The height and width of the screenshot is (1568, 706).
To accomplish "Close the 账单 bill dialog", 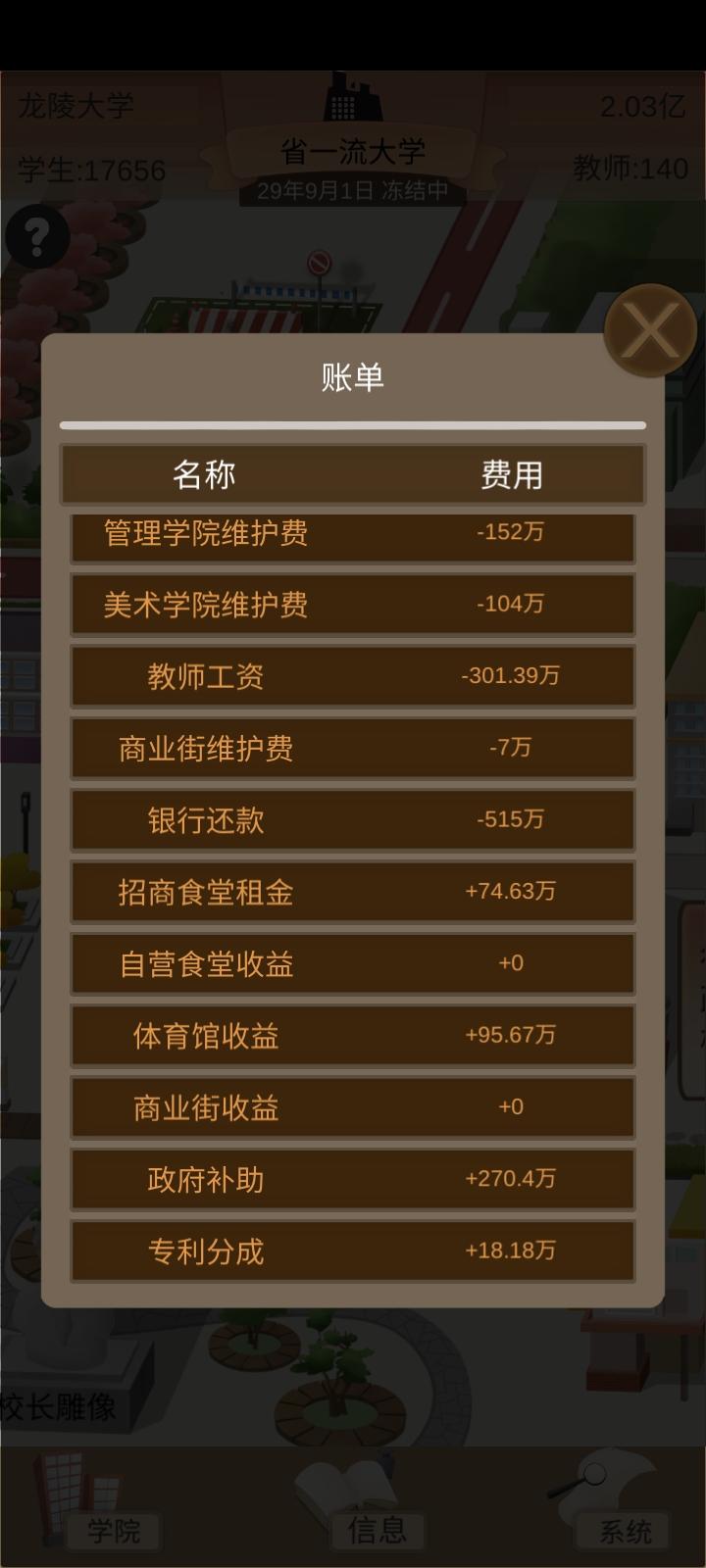I will 650,330.
